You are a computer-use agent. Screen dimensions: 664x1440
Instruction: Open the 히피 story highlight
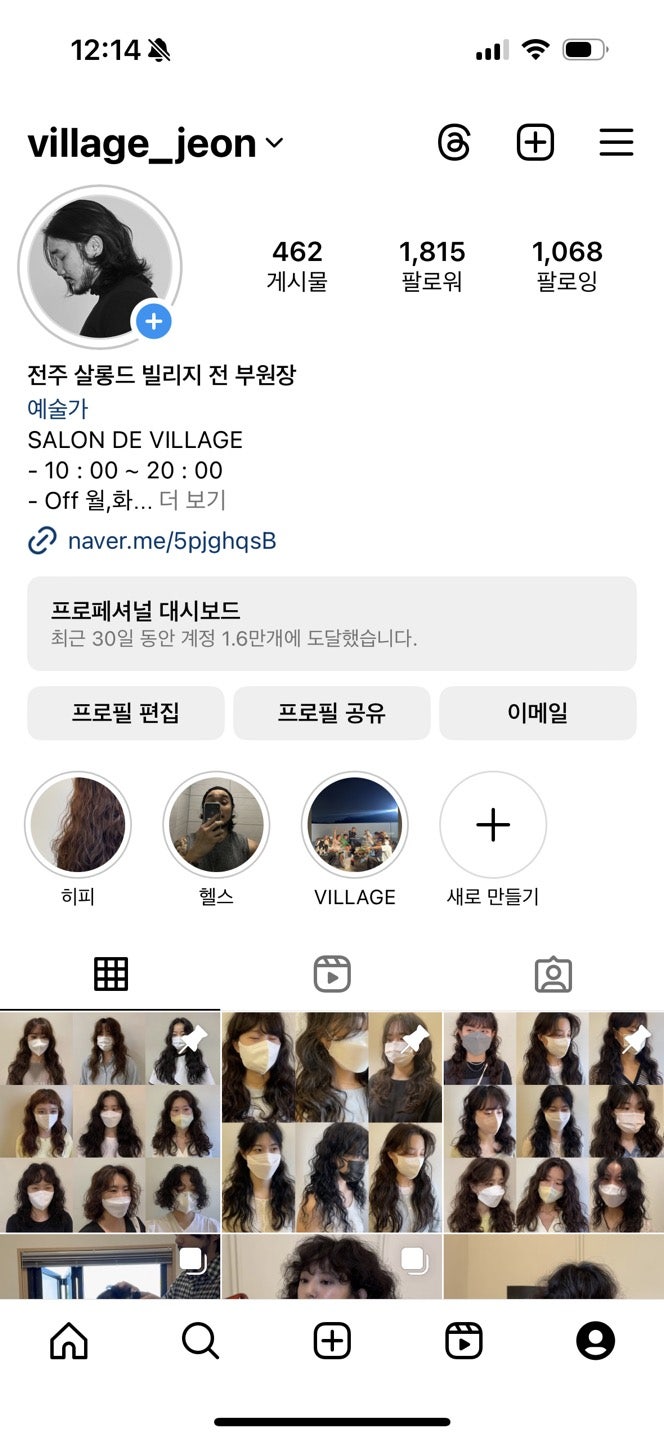[78, 825]
